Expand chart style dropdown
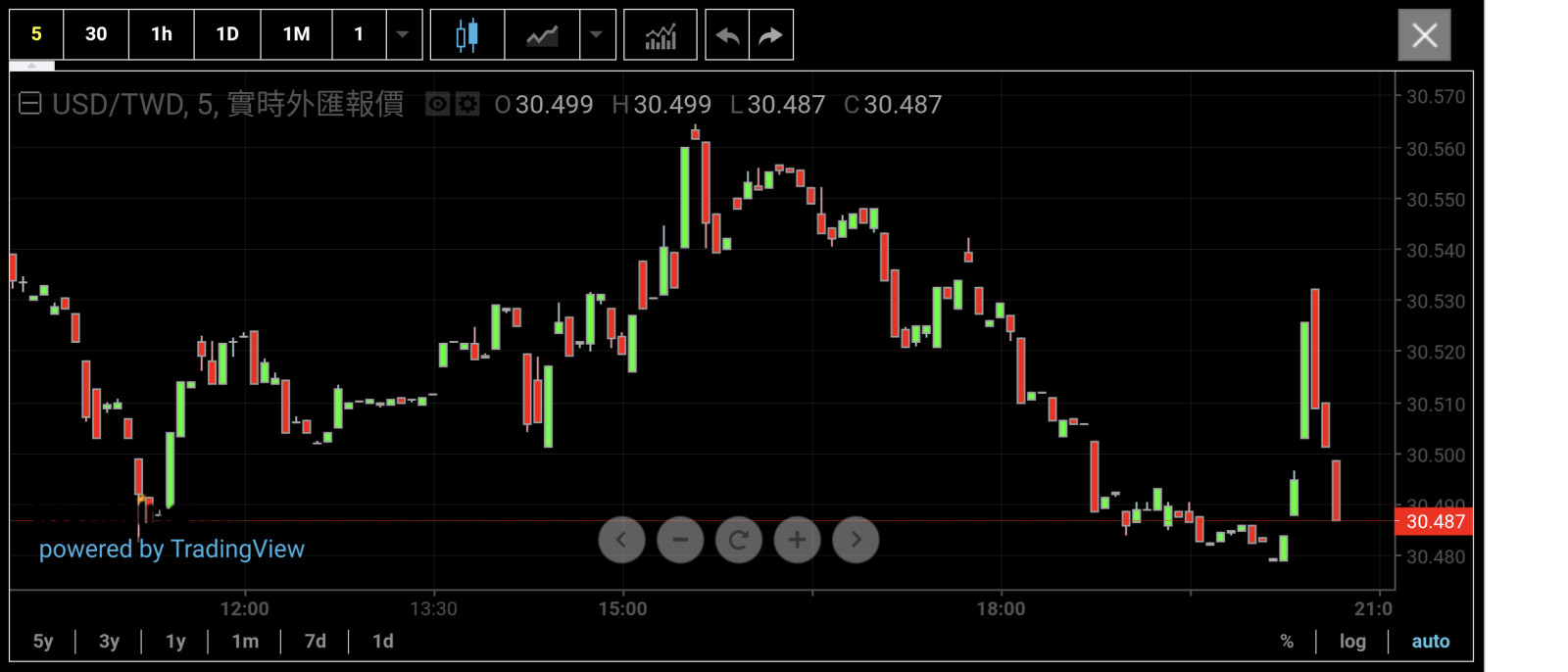 click(x=597, y=34)
